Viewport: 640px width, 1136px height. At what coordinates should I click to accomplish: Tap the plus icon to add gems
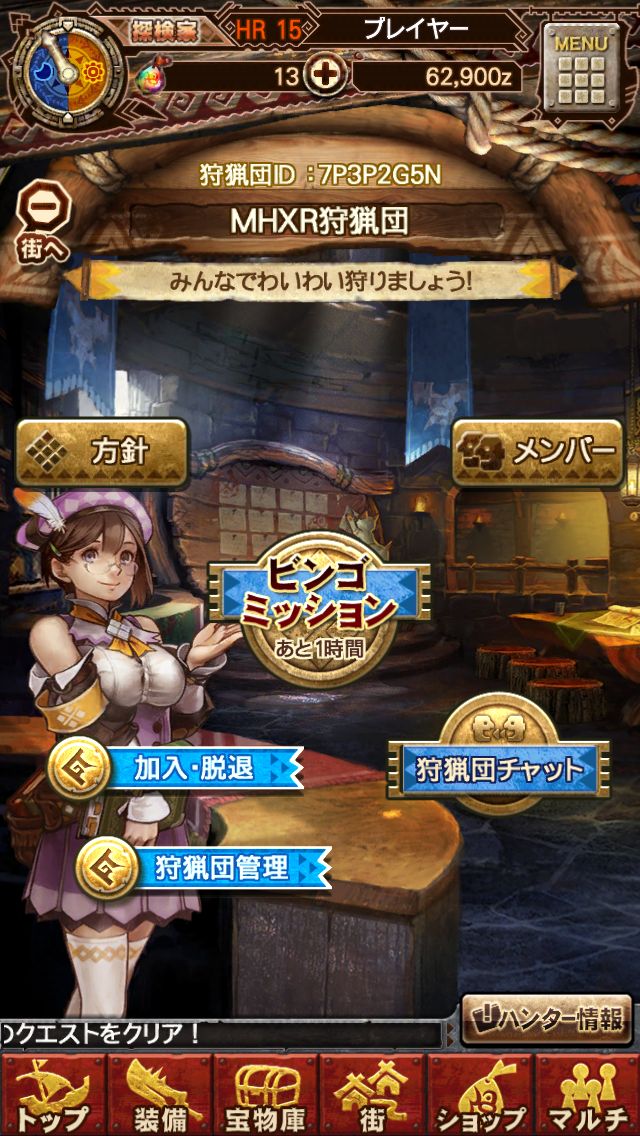pyautogui.click(x=328, y=74)
